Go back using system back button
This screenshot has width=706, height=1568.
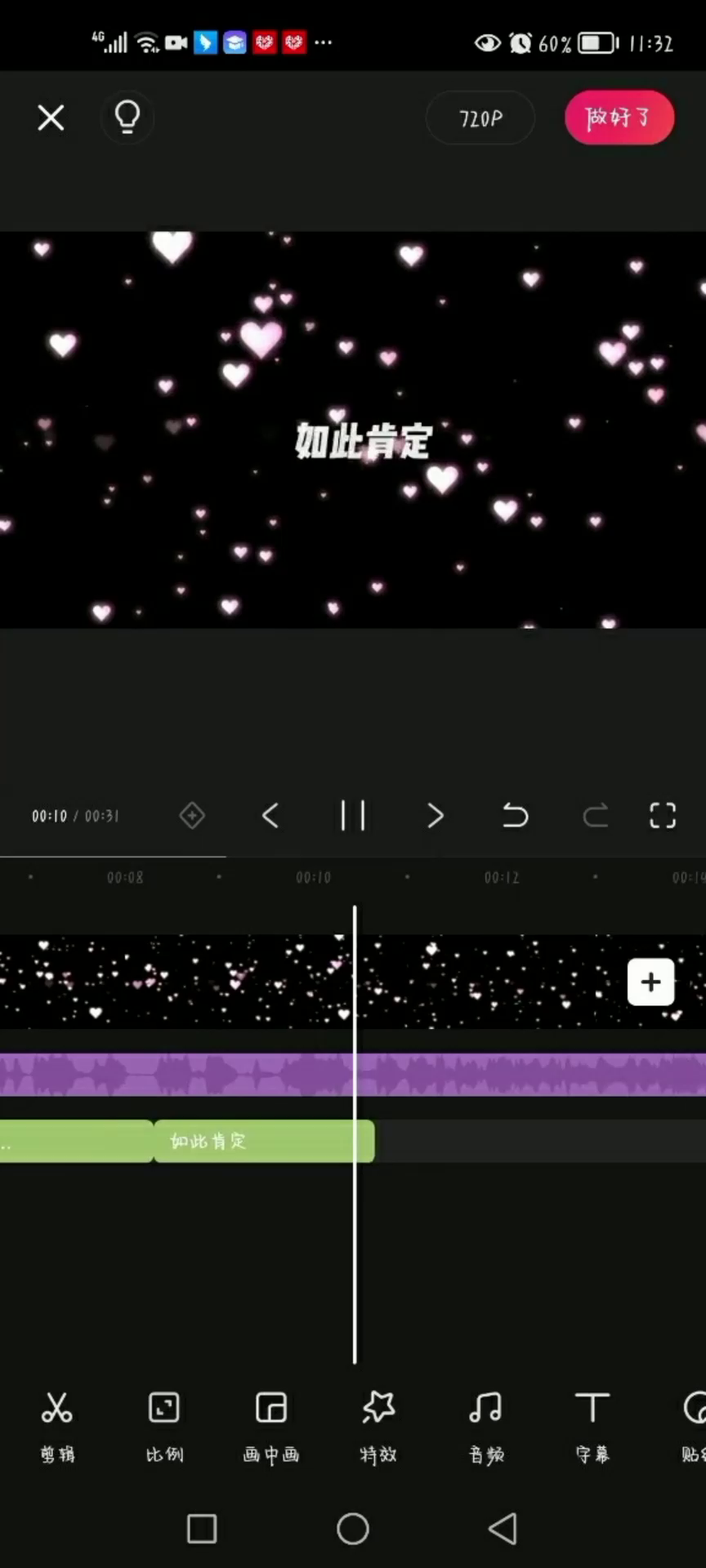[503, 1529]
